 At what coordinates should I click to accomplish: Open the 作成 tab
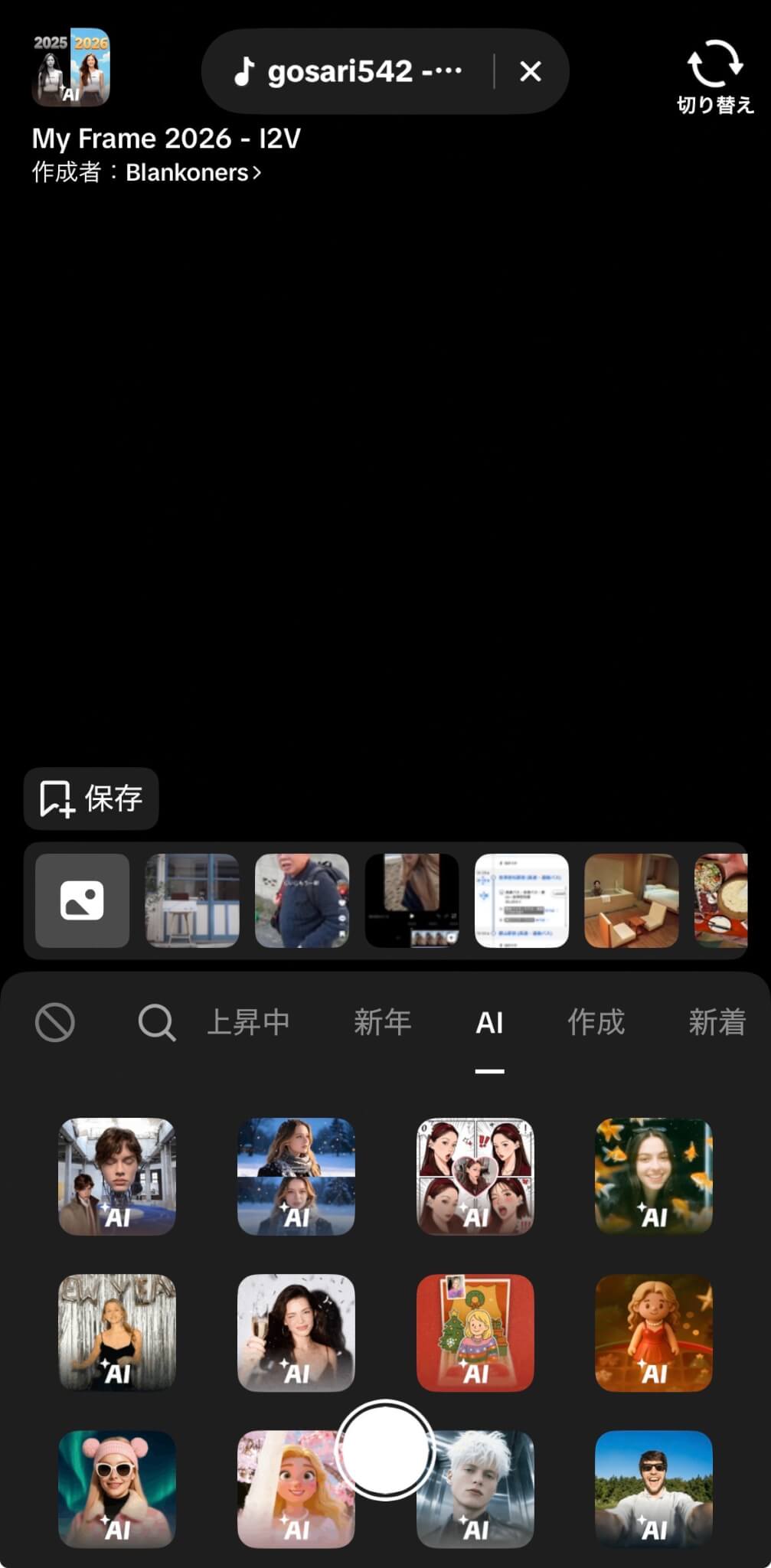pyautogui.click(x=596, y=1022)
